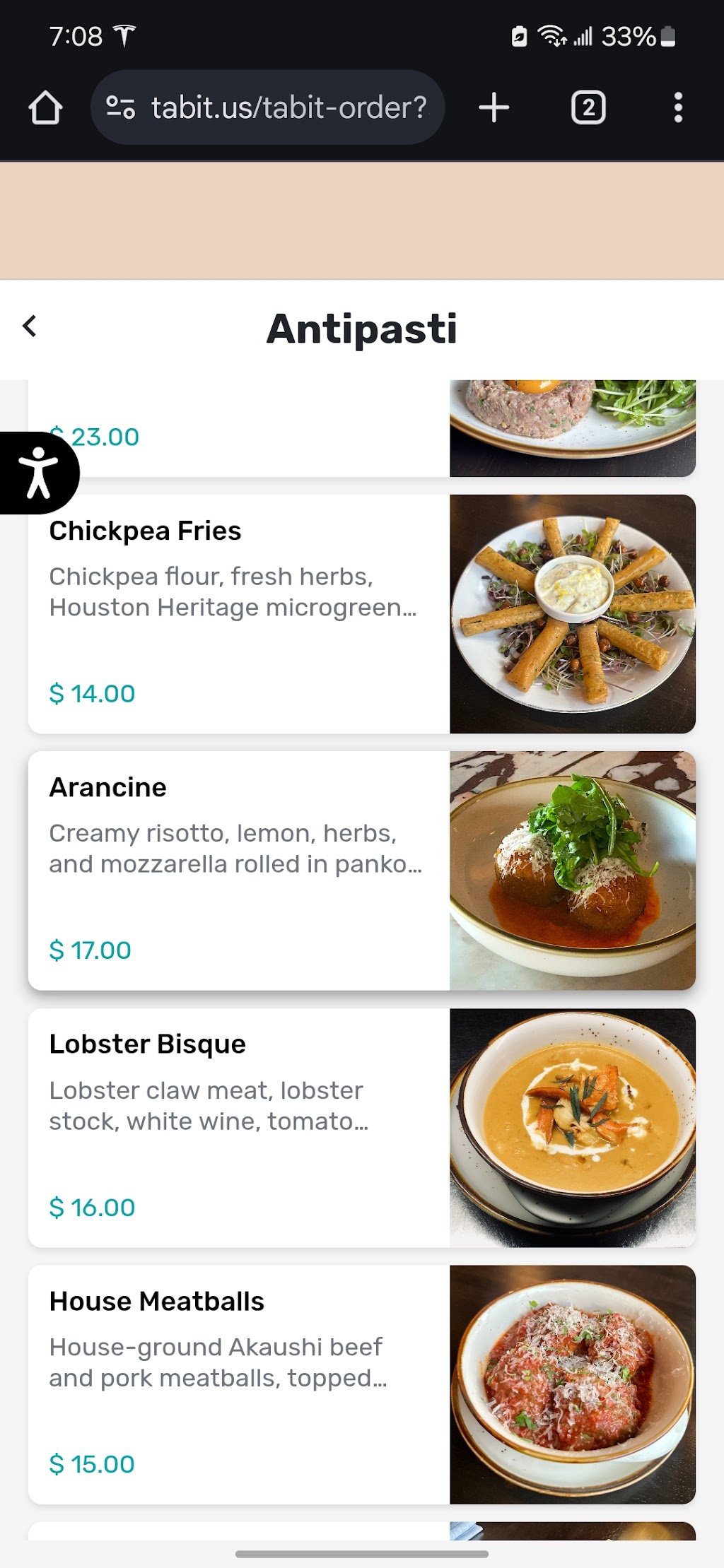View the Lobster Bisque details
Image resolution: width=724 pixels, height=1568 pixels.
pyautogui.click(x=362, y=1128)
